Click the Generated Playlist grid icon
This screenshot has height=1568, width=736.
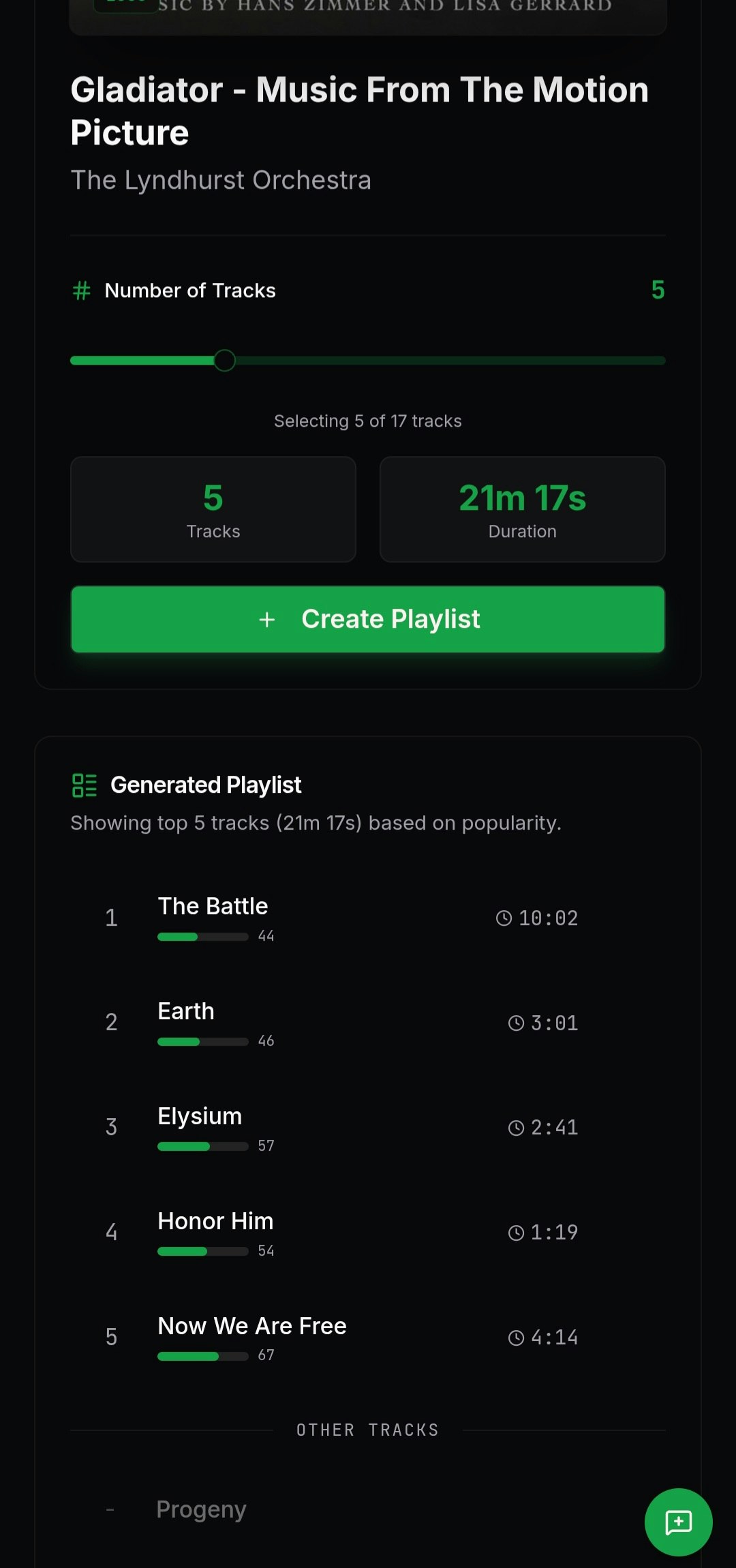click(84, 785)
